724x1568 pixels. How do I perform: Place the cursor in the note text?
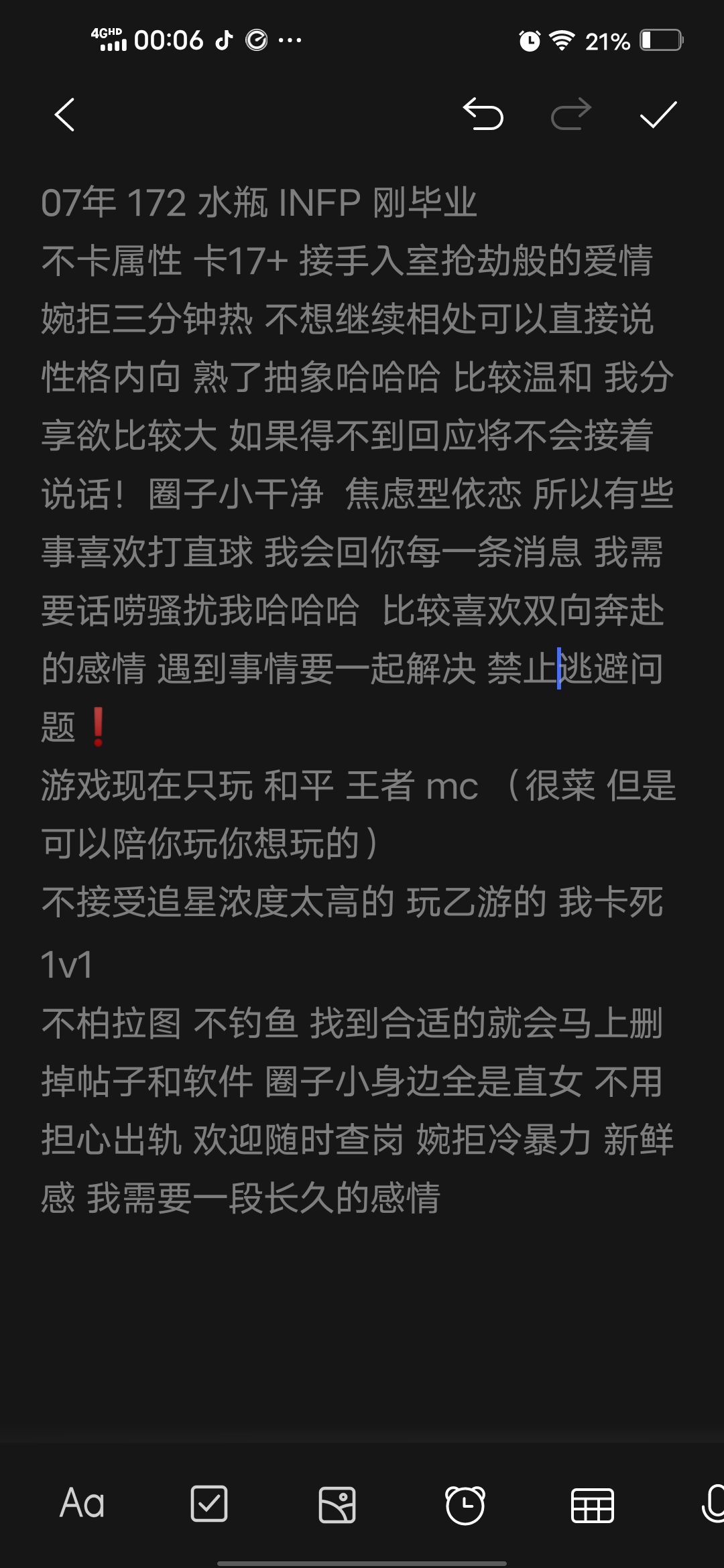(x=359, y=700)
